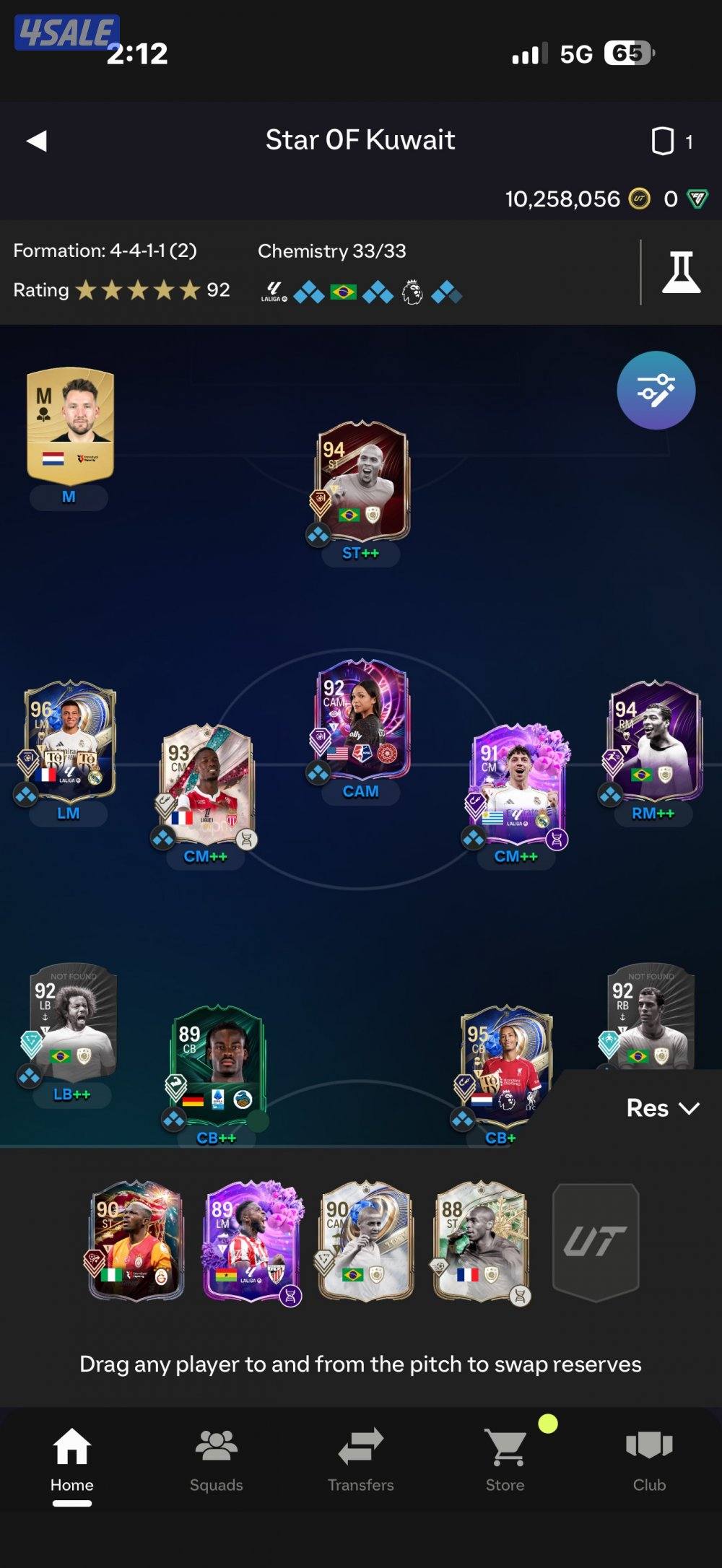
Task: Tap the squad tactics edit button
Action: 656,391
